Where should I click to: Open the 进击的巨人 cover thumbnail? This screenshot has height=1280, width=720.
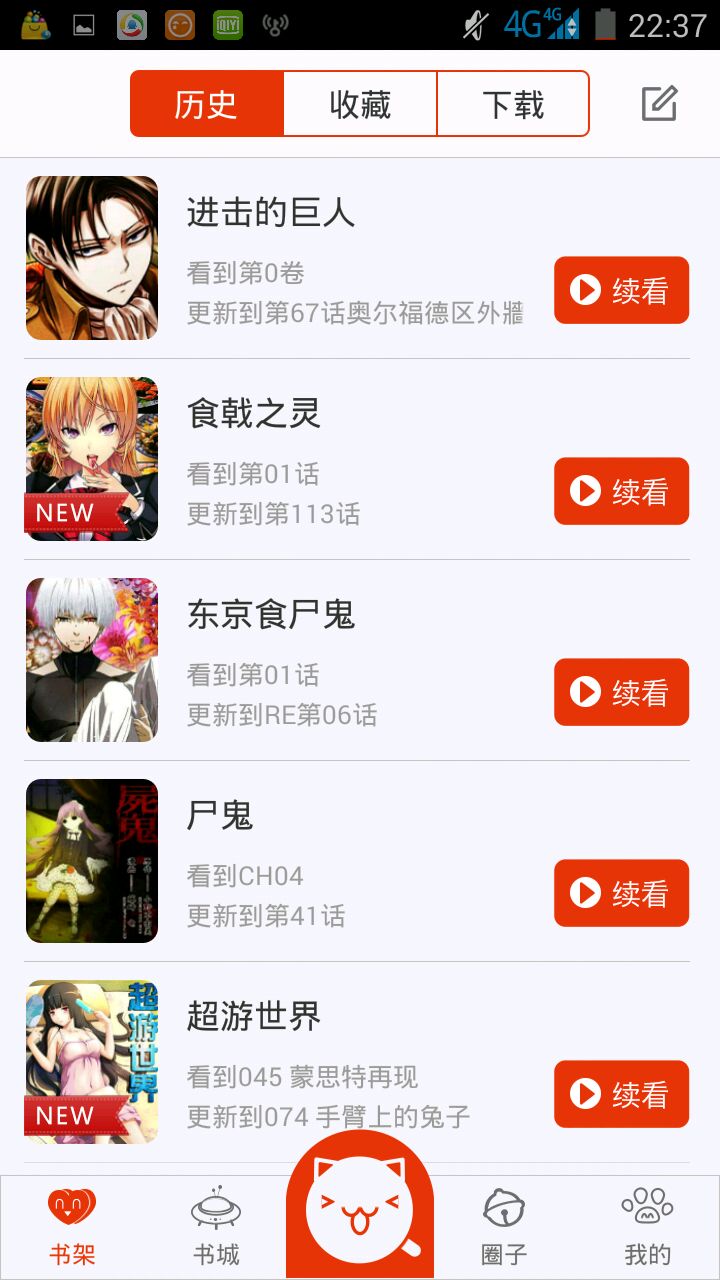[92, 258]
